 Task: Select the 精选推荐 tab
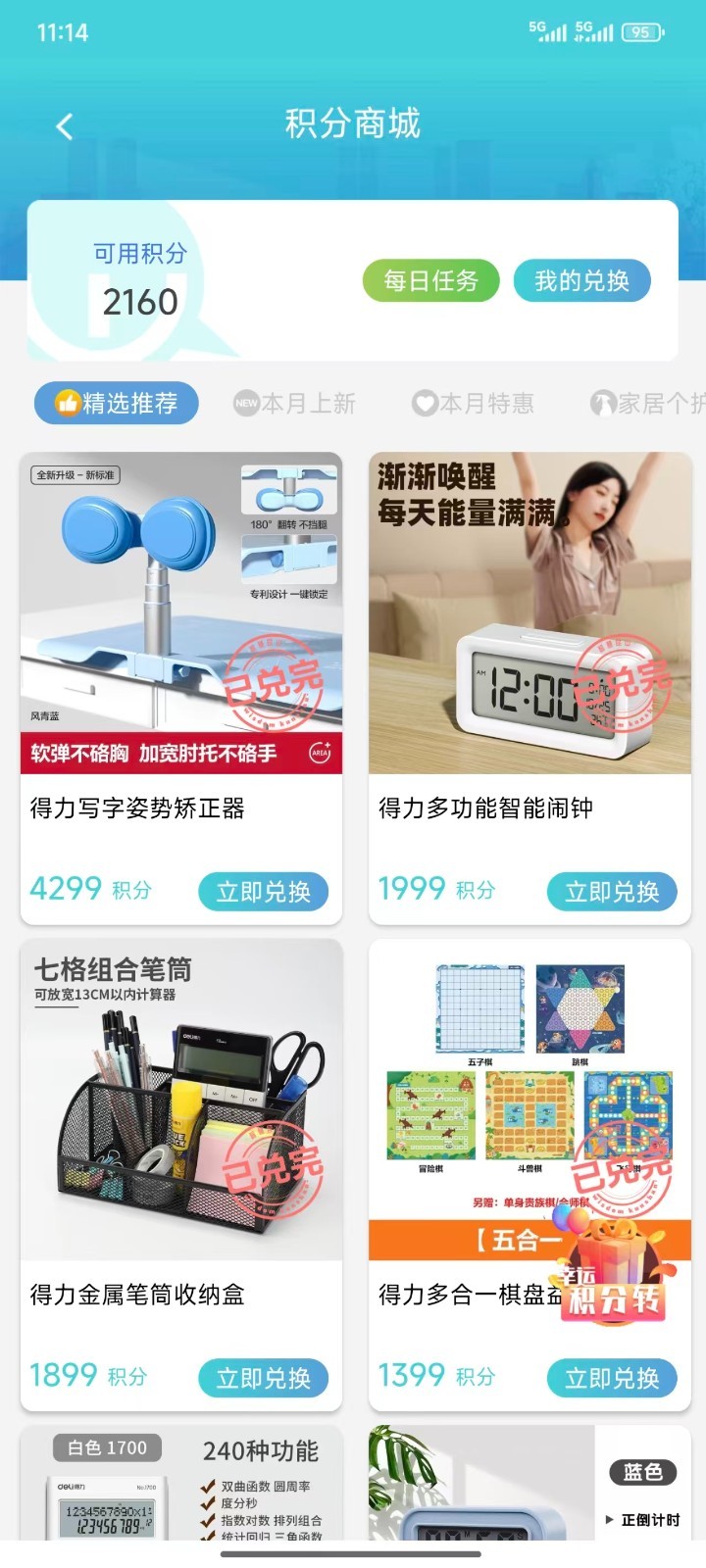(x=117, y=403)
